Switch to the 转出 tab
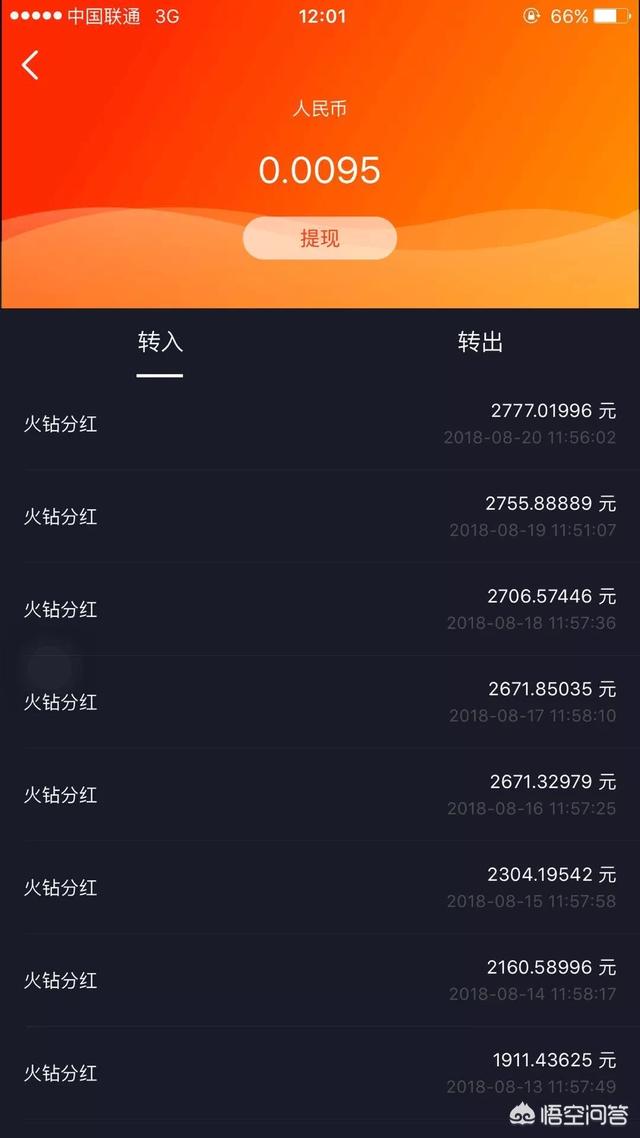Screen dimensions: 640x1138 coord(480,342)
